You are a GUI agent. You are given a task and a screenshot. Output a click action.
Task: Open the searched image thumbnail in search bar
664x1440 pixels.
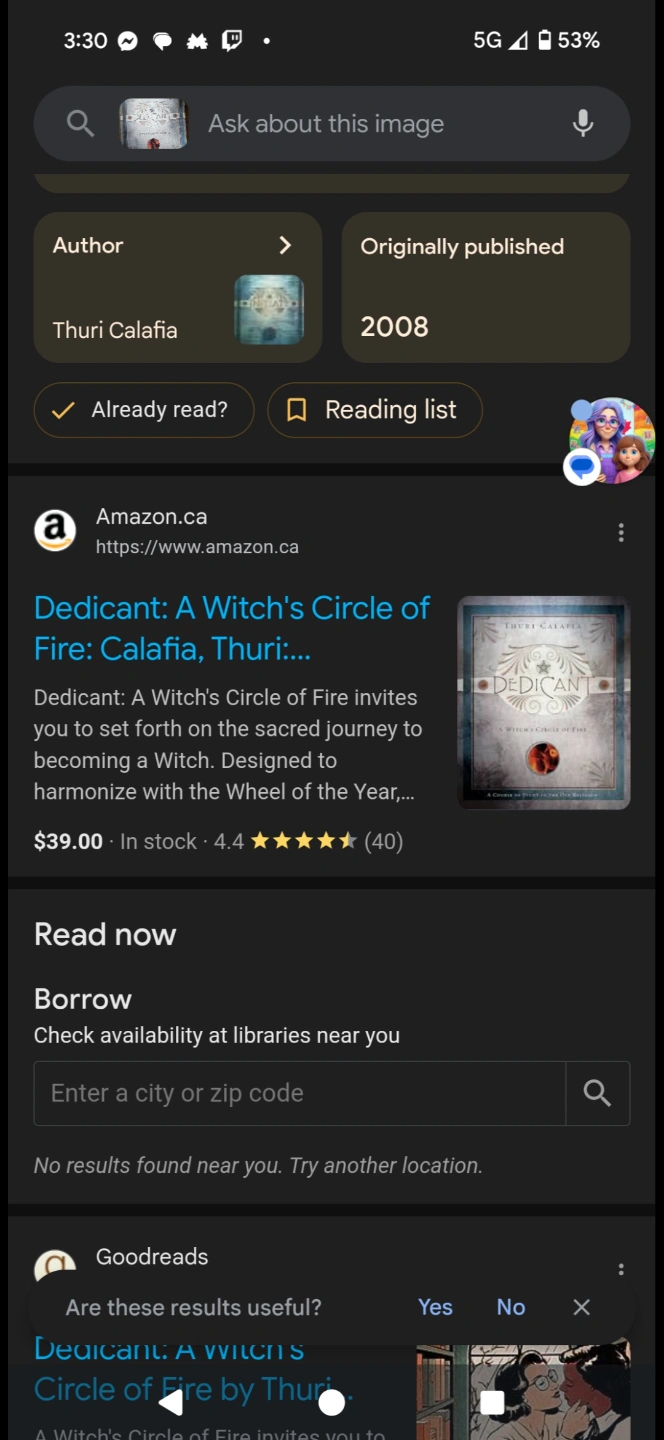click(x=153, y=124)
